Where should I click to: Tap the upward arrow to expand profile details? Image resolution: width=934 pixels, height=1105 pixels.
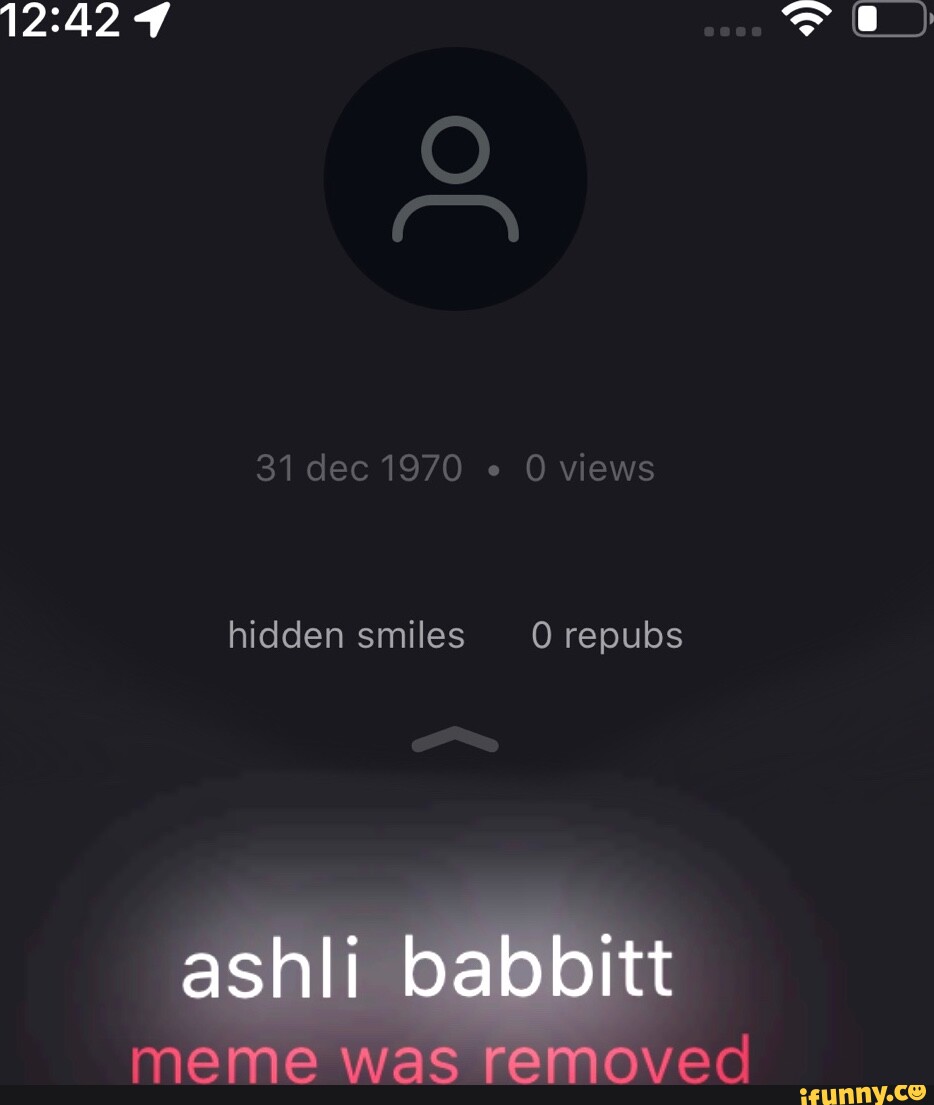pos(455,740)
